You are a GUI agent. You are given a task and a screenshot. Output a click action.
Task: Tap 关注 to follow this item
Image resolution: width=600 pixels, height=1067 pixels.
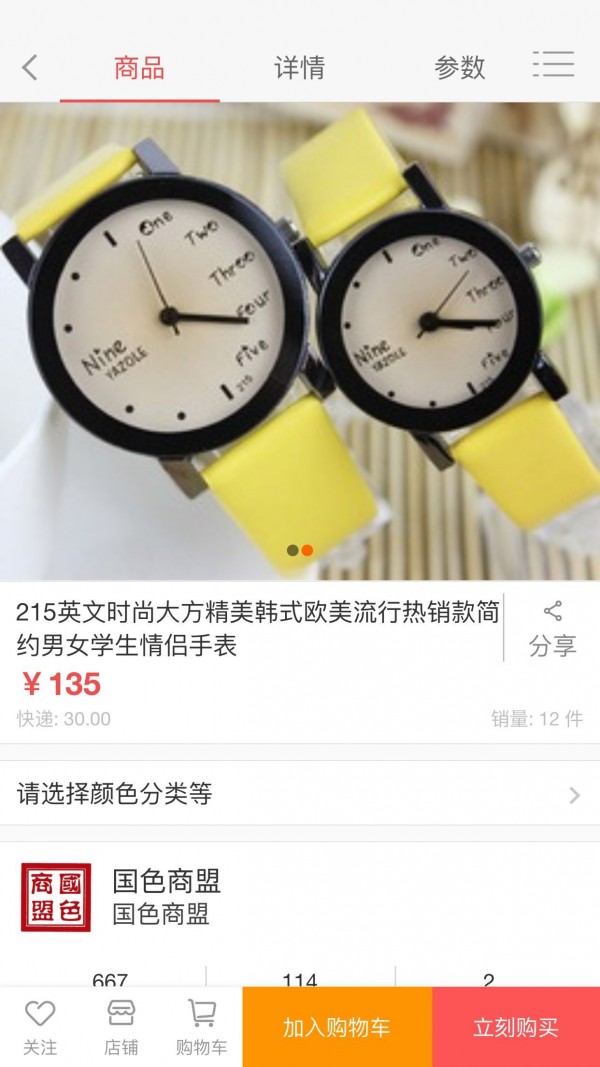click(x=40, y=1027)
